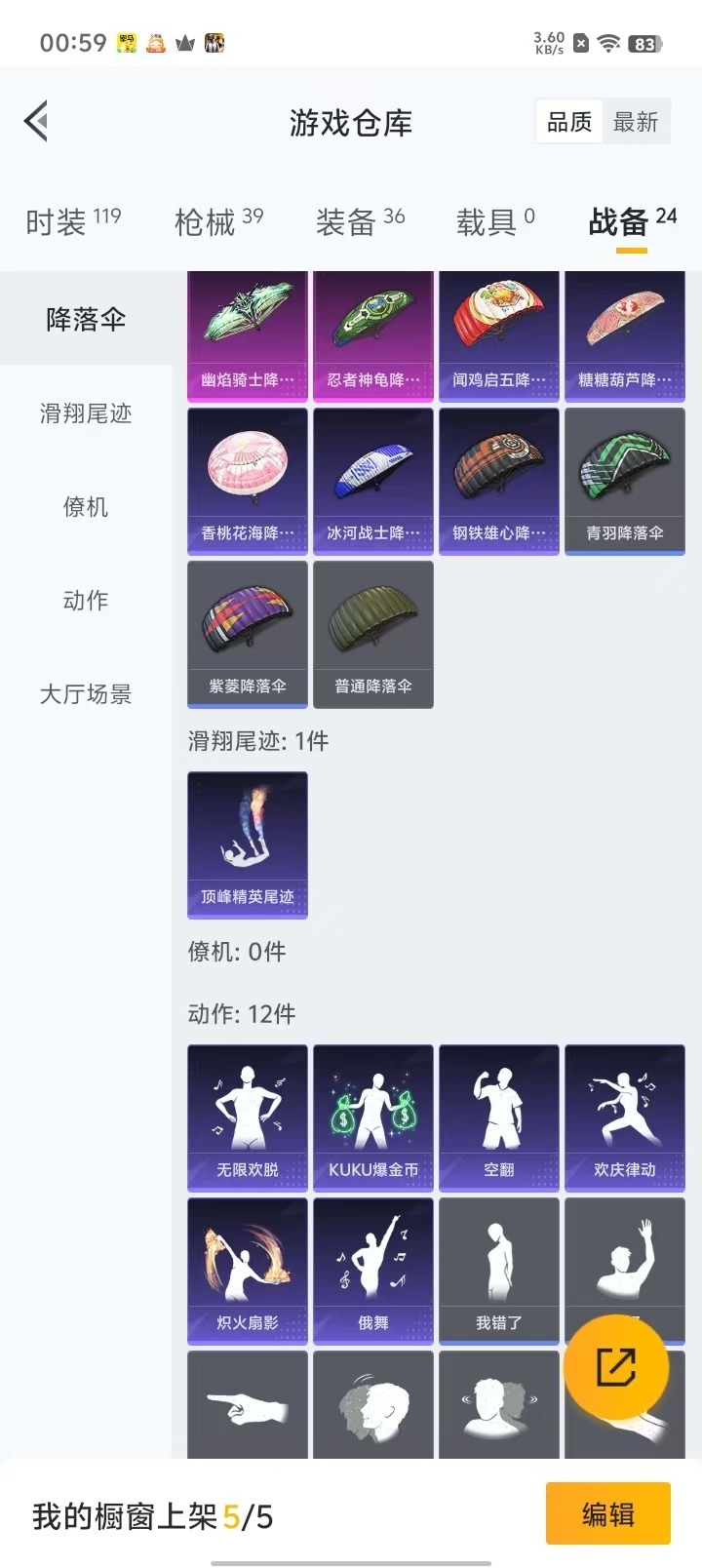Open the 普通降落伞 item
This screenshot has width=702, height=1568.
(x=373, y=634)
